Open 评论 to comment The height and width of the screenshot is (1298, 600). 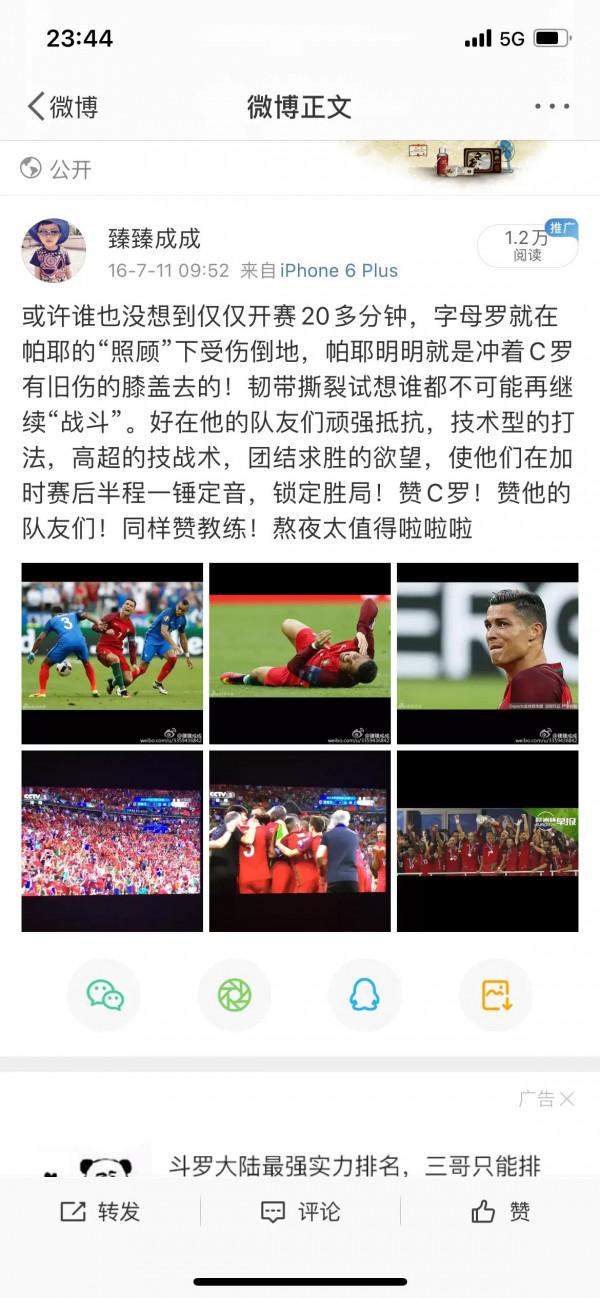[300, 1212]
